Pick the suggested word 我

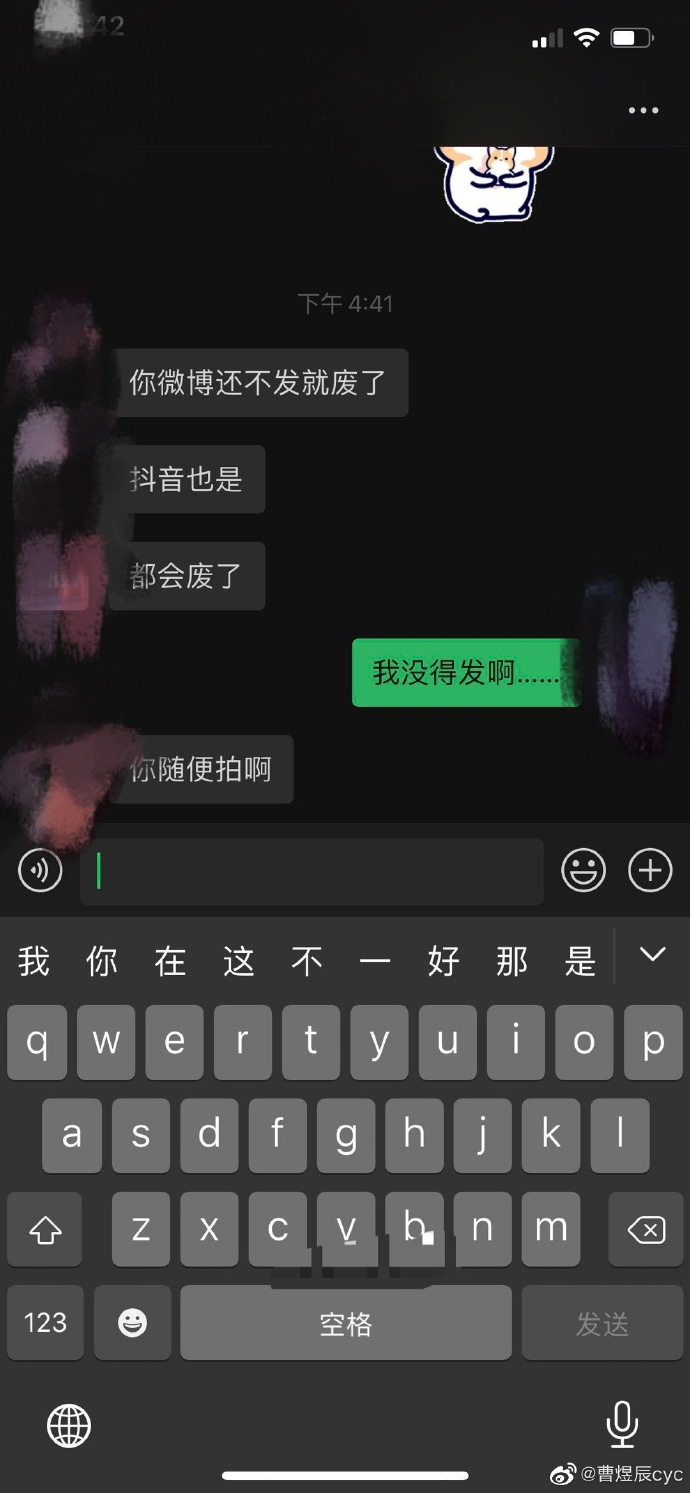(34, 962)
